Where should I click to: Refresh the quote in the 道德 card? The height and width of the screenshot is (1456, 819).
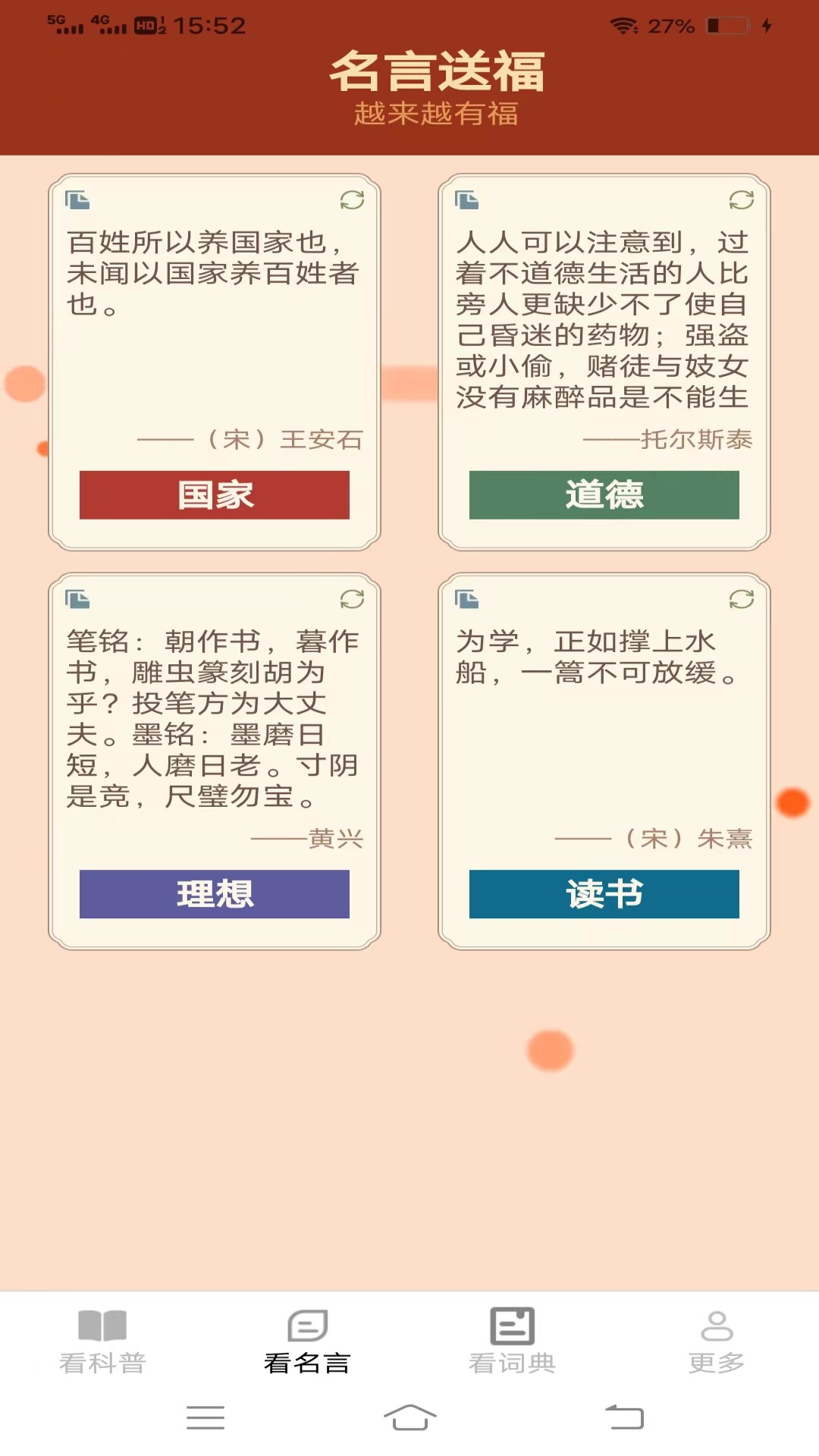click(x=741, y=200)
